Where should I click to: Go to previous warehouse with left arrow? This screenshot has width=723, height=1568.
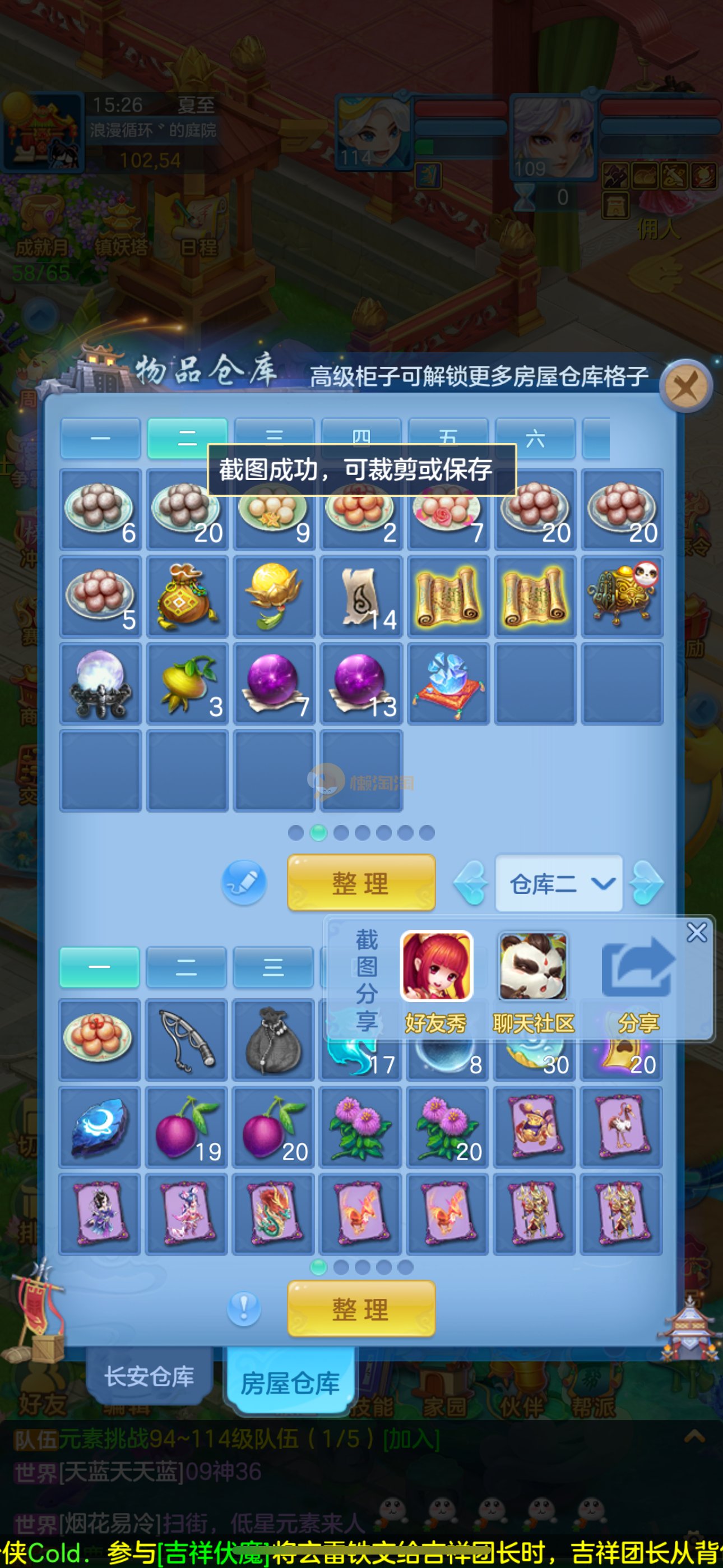(471, 883)
